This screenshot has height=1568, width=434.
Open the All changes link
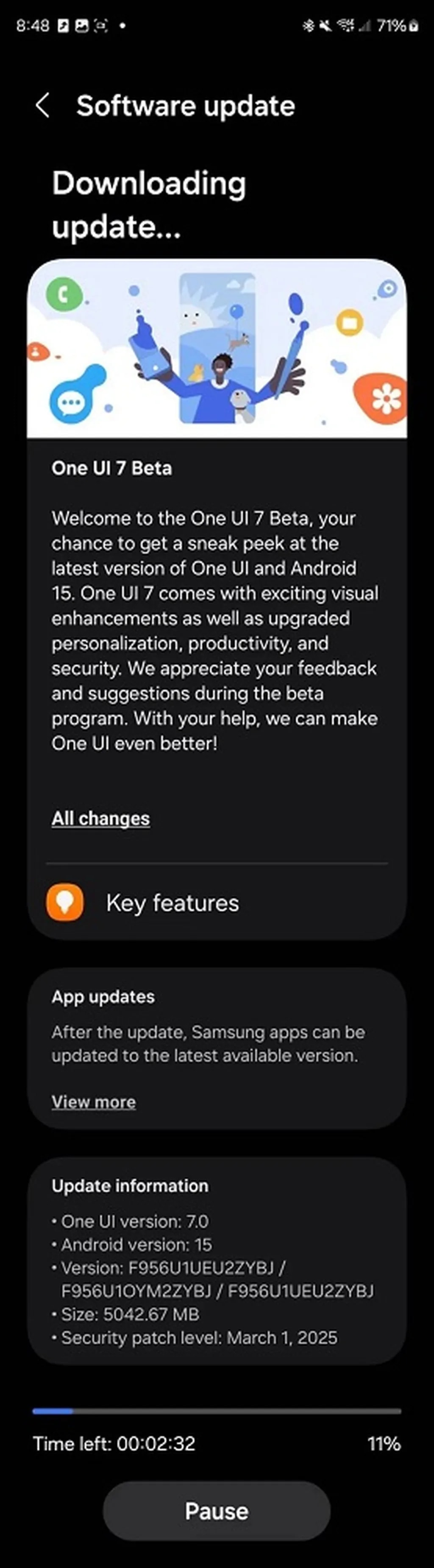coord(100,818)
